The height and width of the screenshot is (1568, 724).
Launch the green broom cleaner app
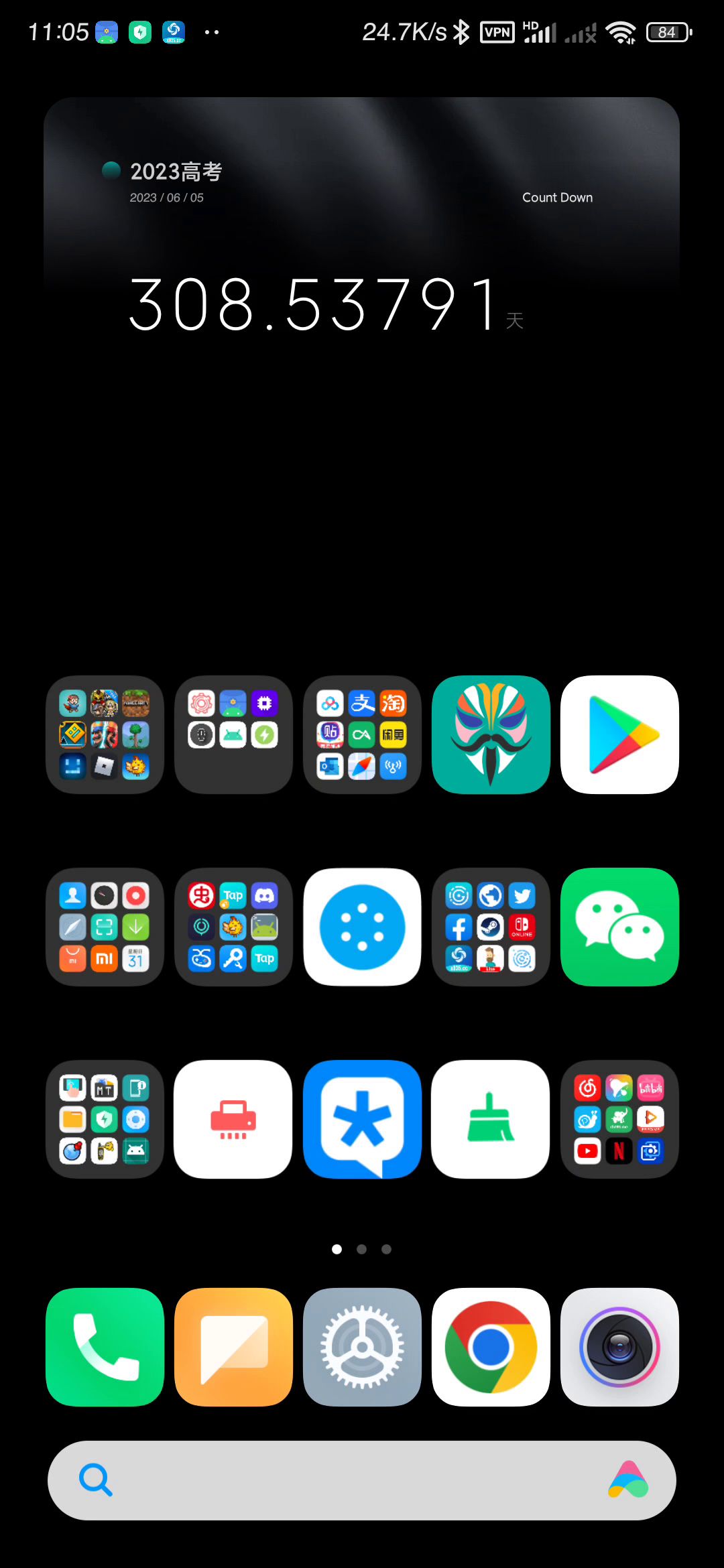pos(491,1119)
